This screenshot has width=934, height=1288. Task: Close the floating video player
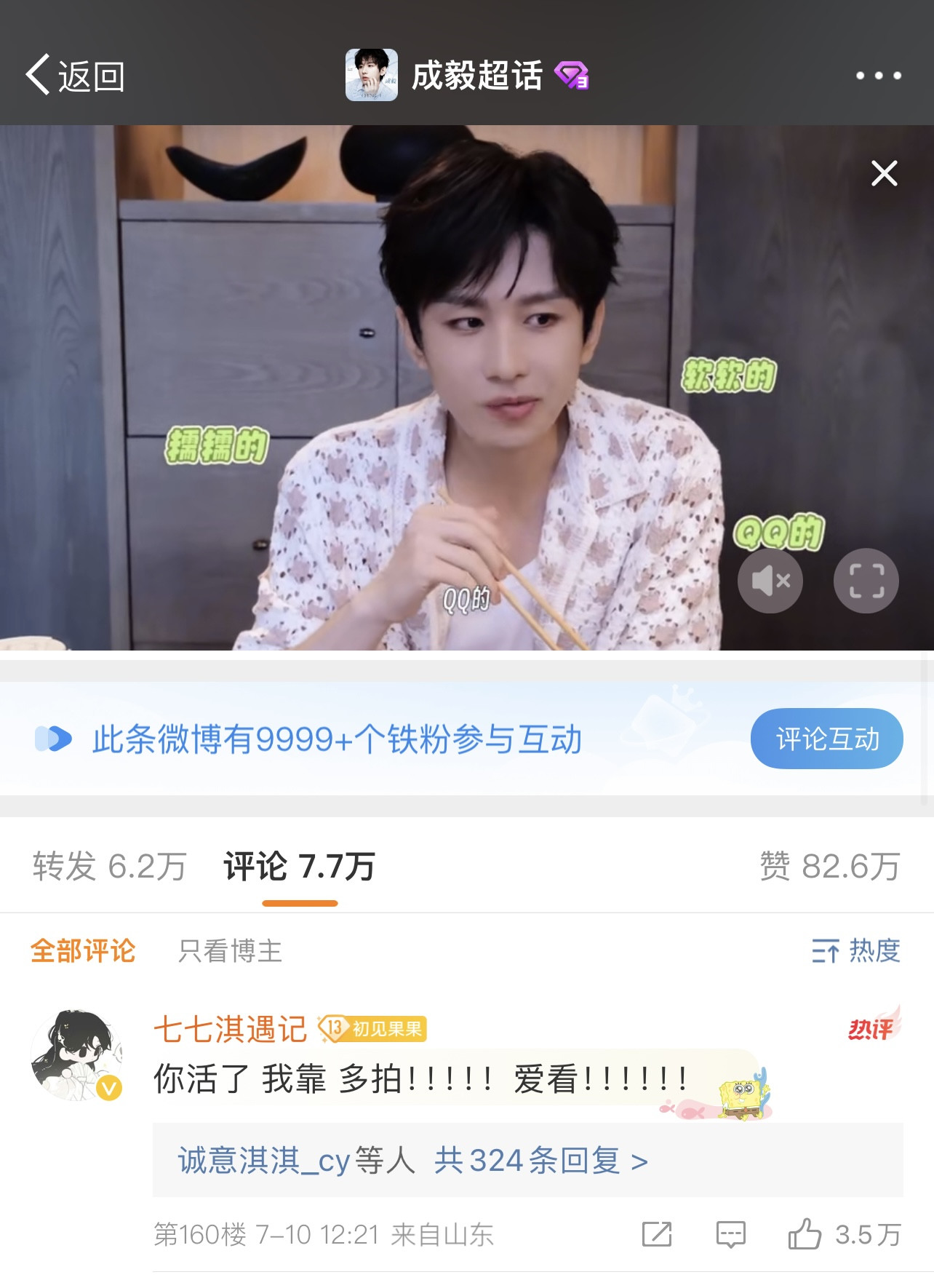tap(884, 173)
